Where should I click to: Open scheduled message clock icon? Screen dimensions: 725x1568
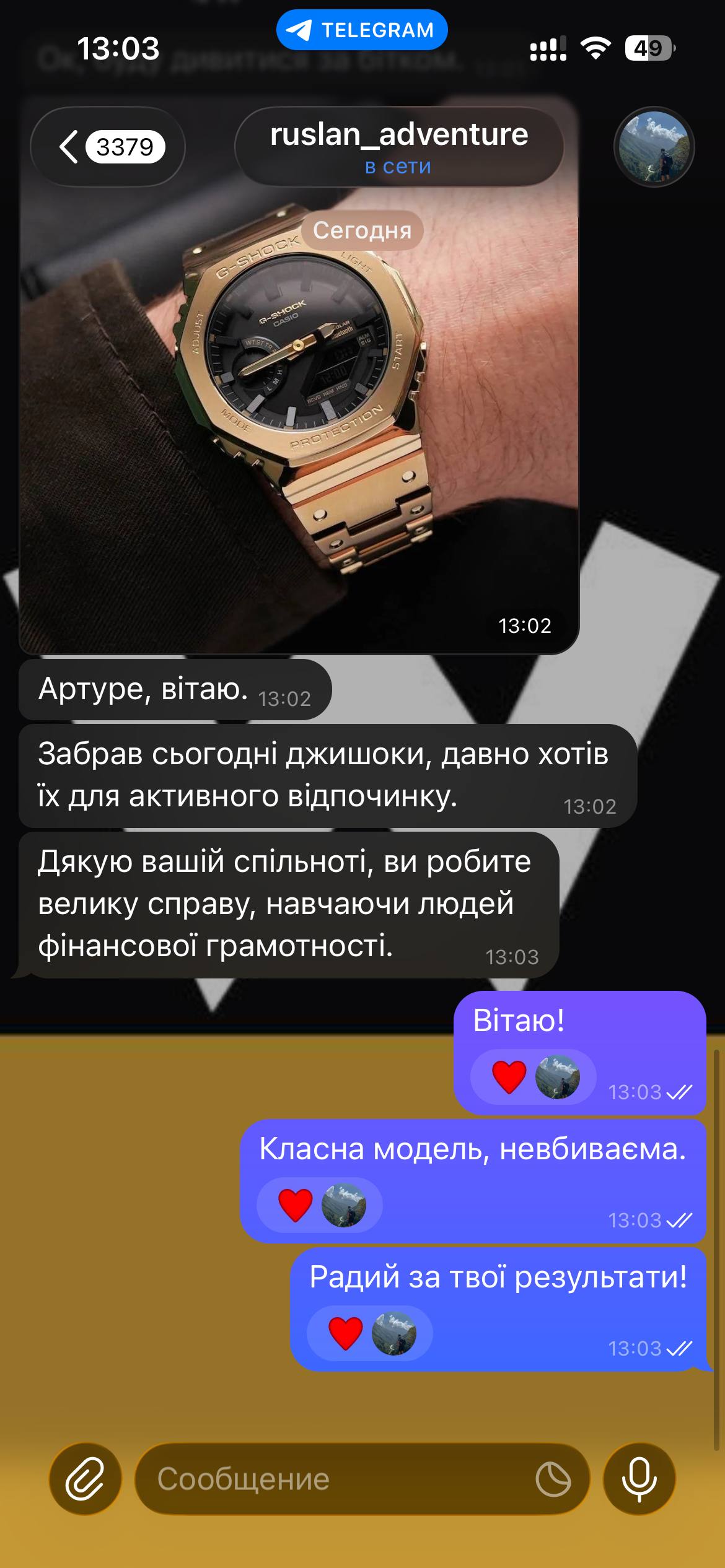coord(553,1479)
